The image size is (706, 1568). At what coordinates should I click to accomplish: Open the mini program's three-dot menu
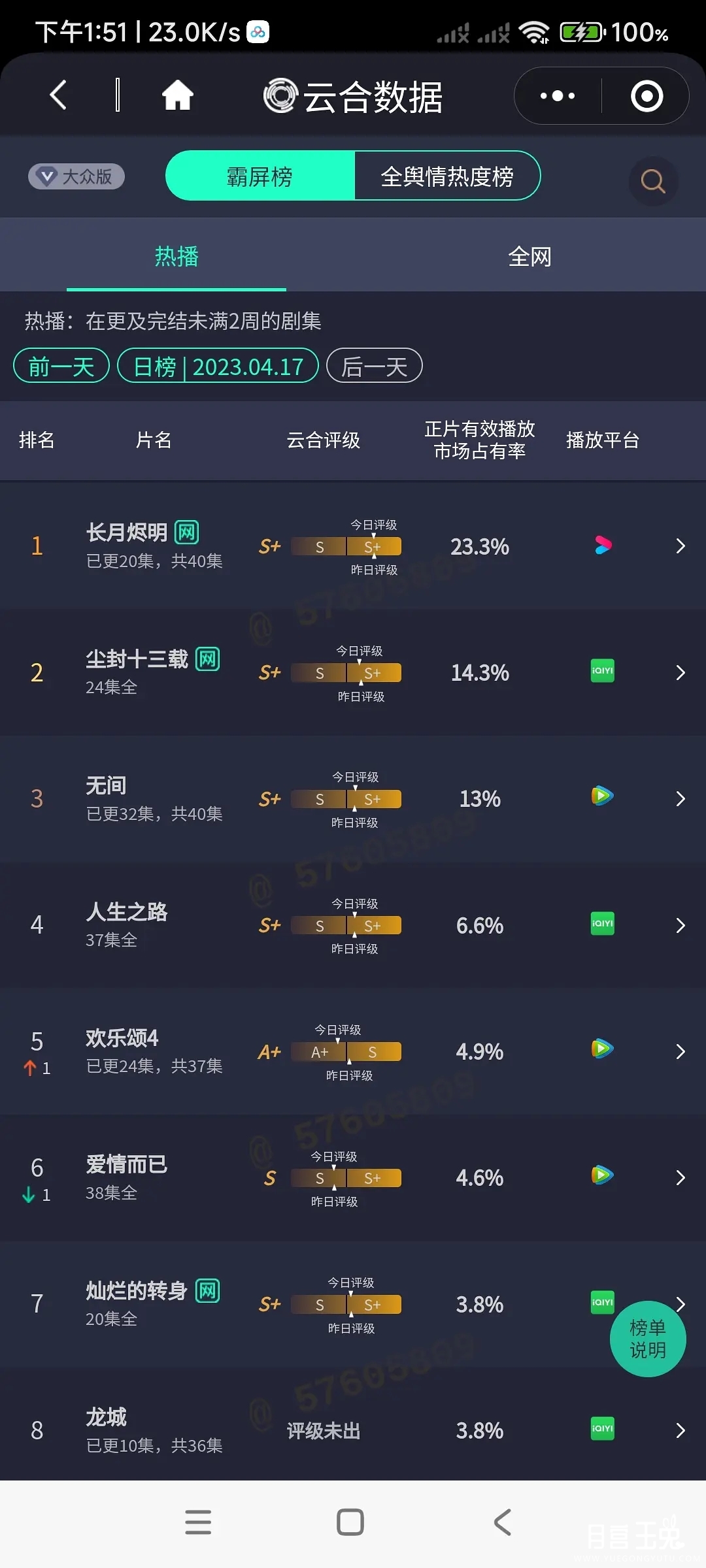[x=557, y=96]
